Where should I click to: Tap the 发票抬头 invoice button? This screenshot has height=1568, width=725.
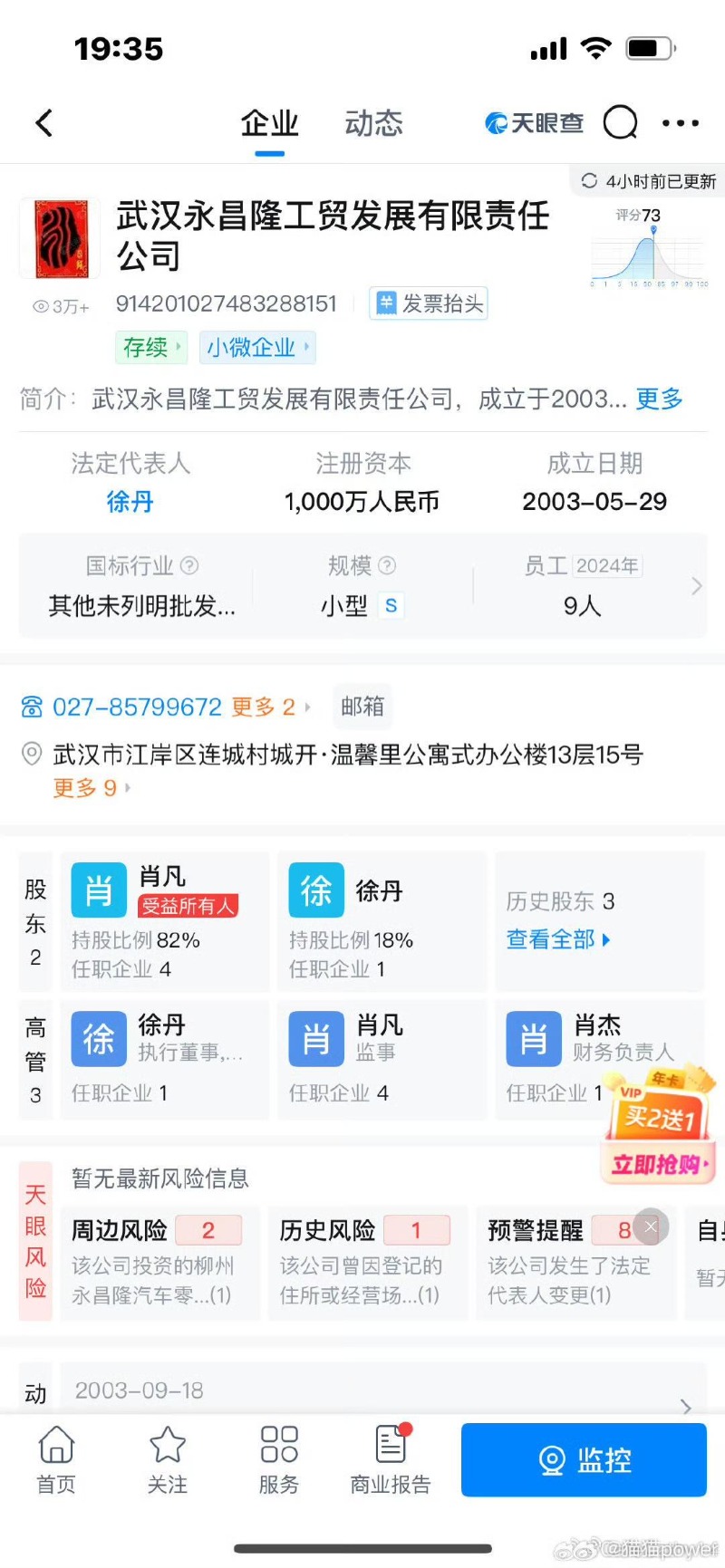coord(429,303)
